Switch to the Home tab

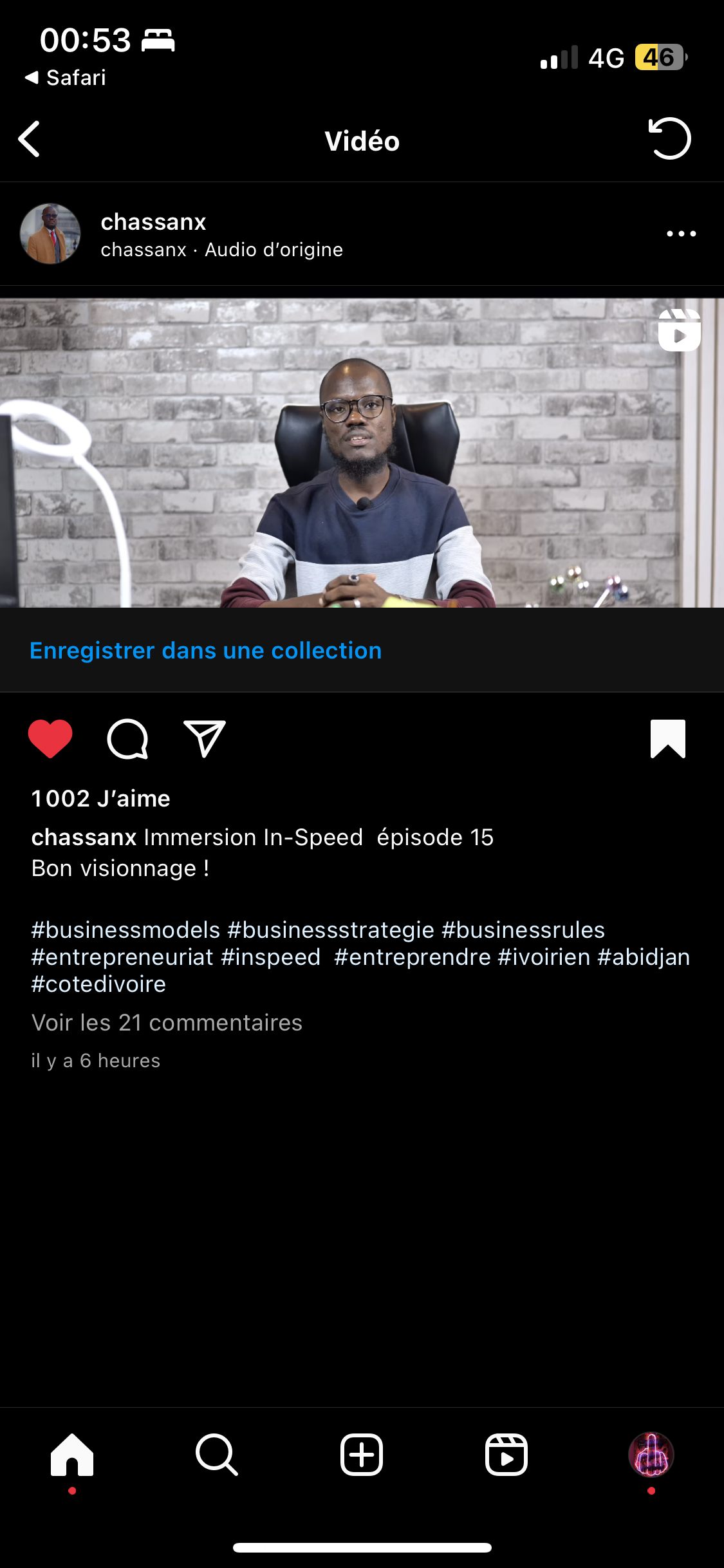click(x=72, y=1455)
